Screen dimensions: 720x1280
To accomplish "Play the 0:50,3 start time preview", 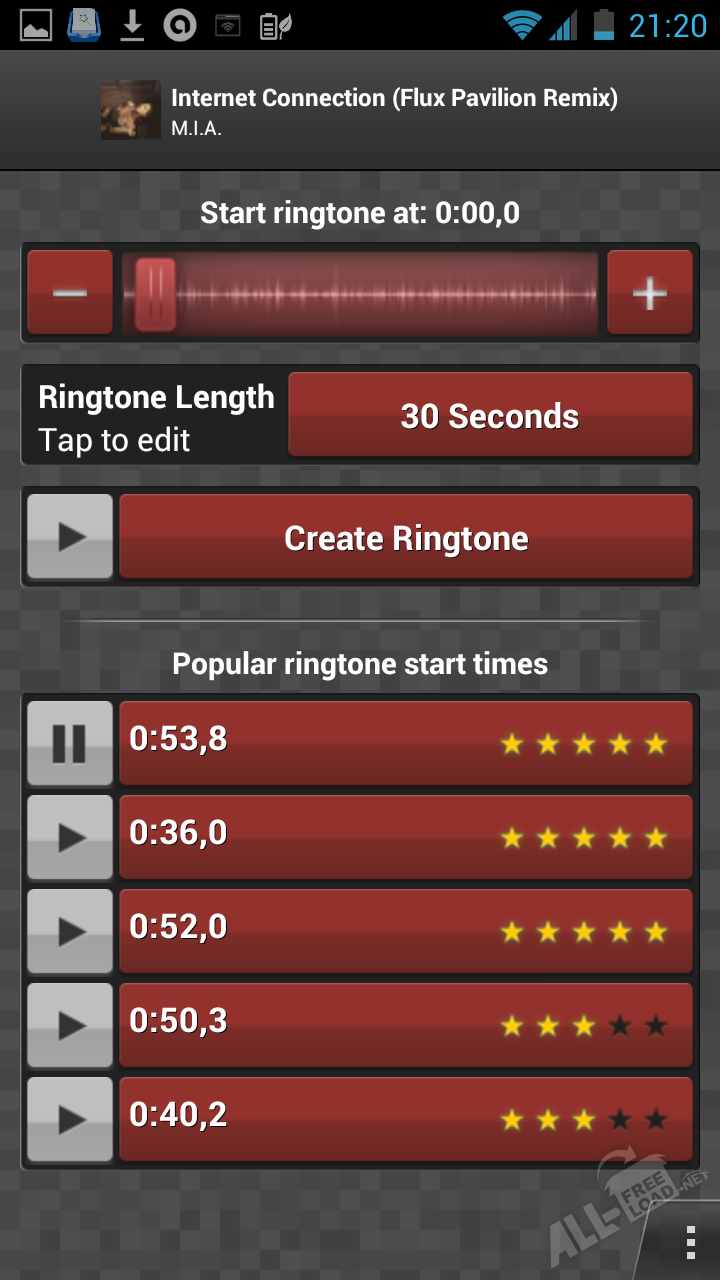I will pos(70,1025).
